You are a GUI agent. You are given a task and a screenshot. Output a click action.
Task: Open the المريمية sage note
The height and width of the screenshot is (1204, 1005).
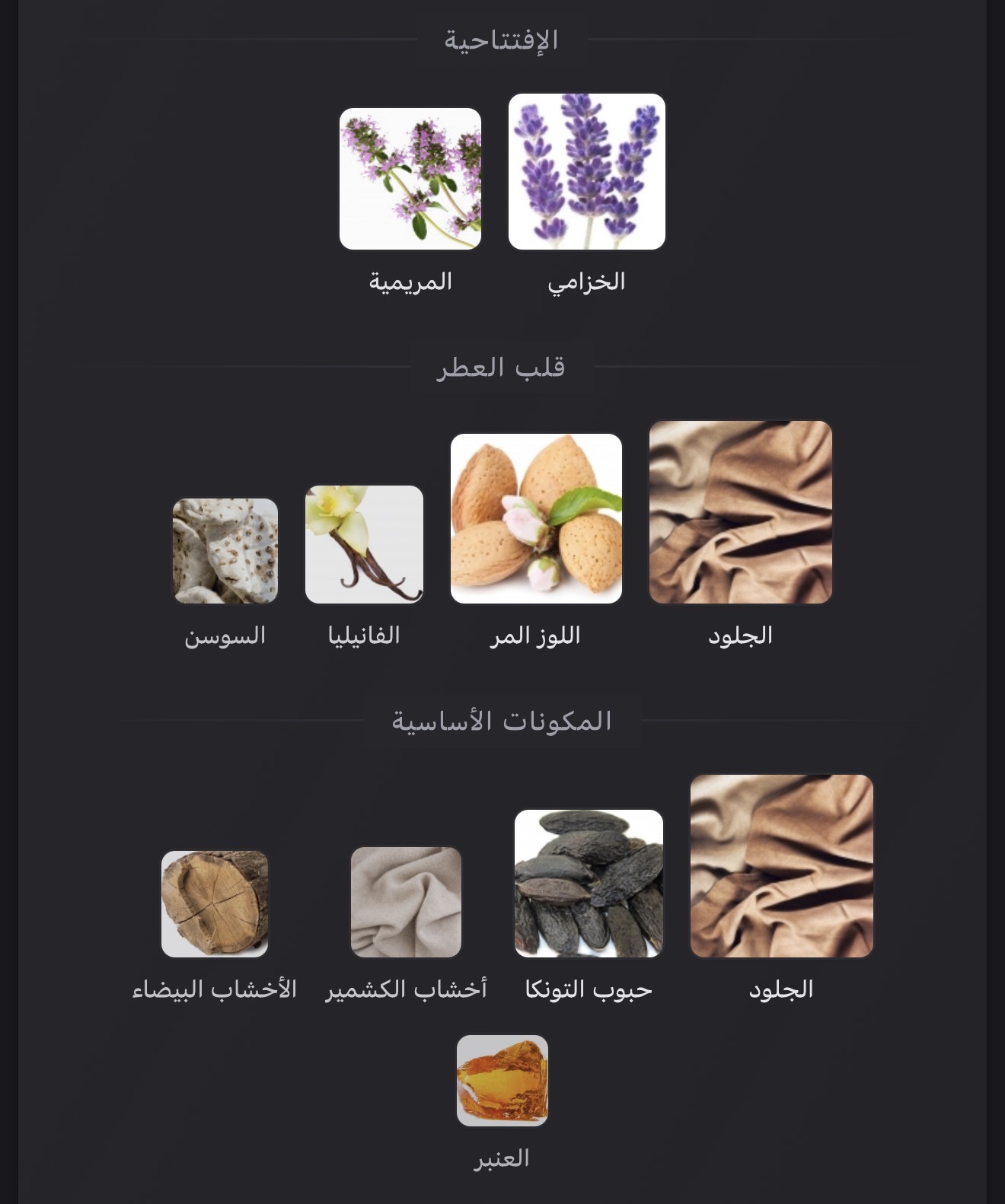click(410, 179)
